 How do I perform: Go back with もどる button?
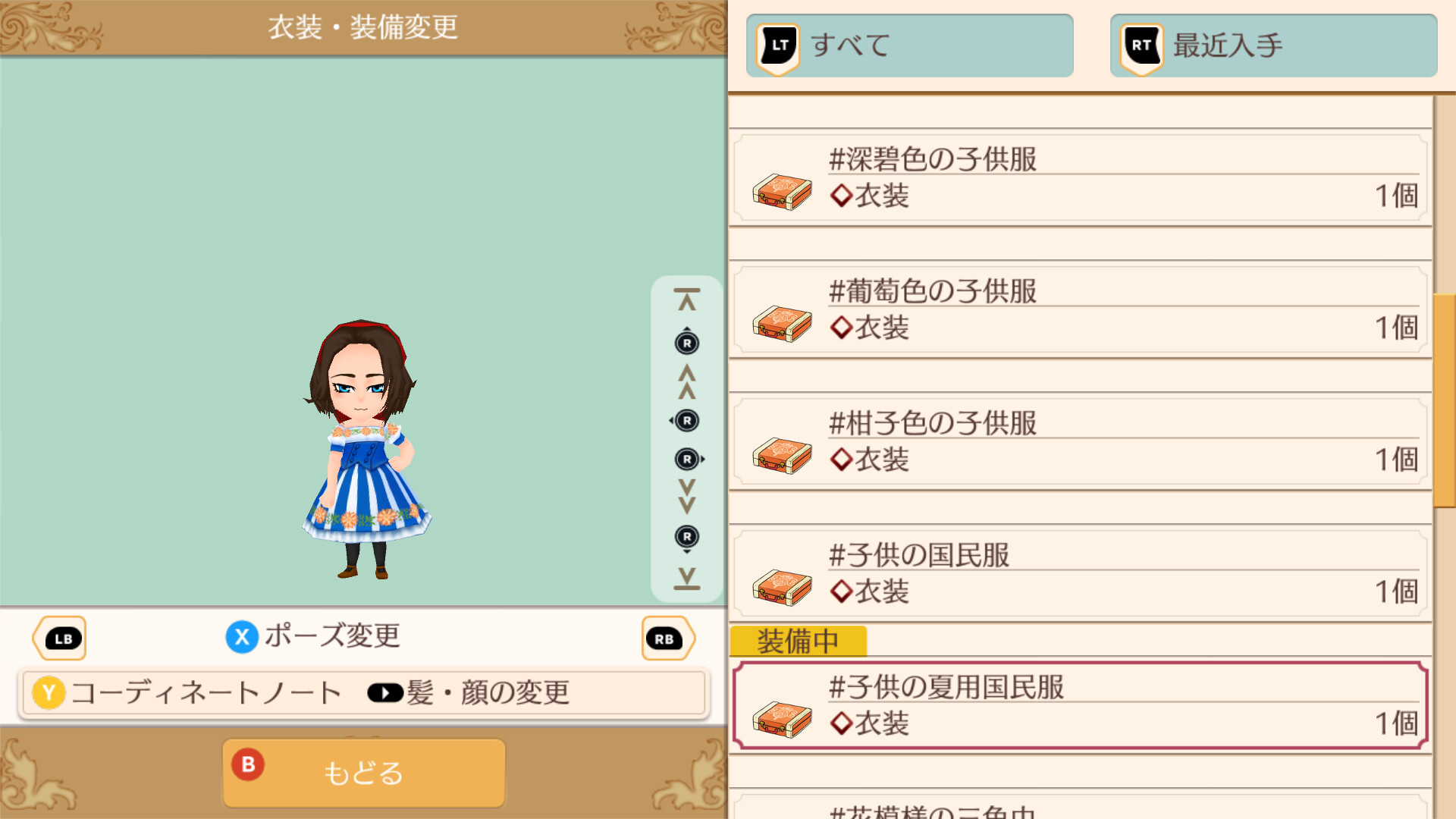point(362,773)
